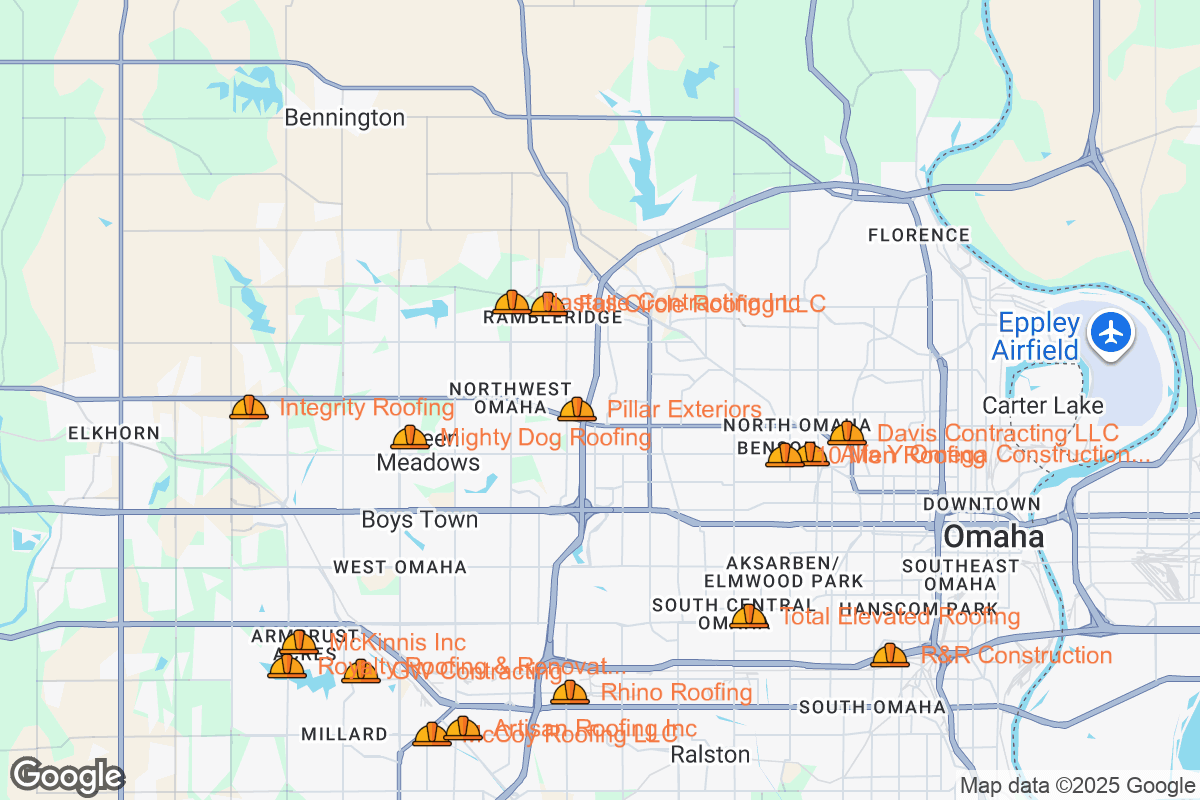
Task: Open the Integrity Roofing map marker
Action: click(x=249, y=407)
